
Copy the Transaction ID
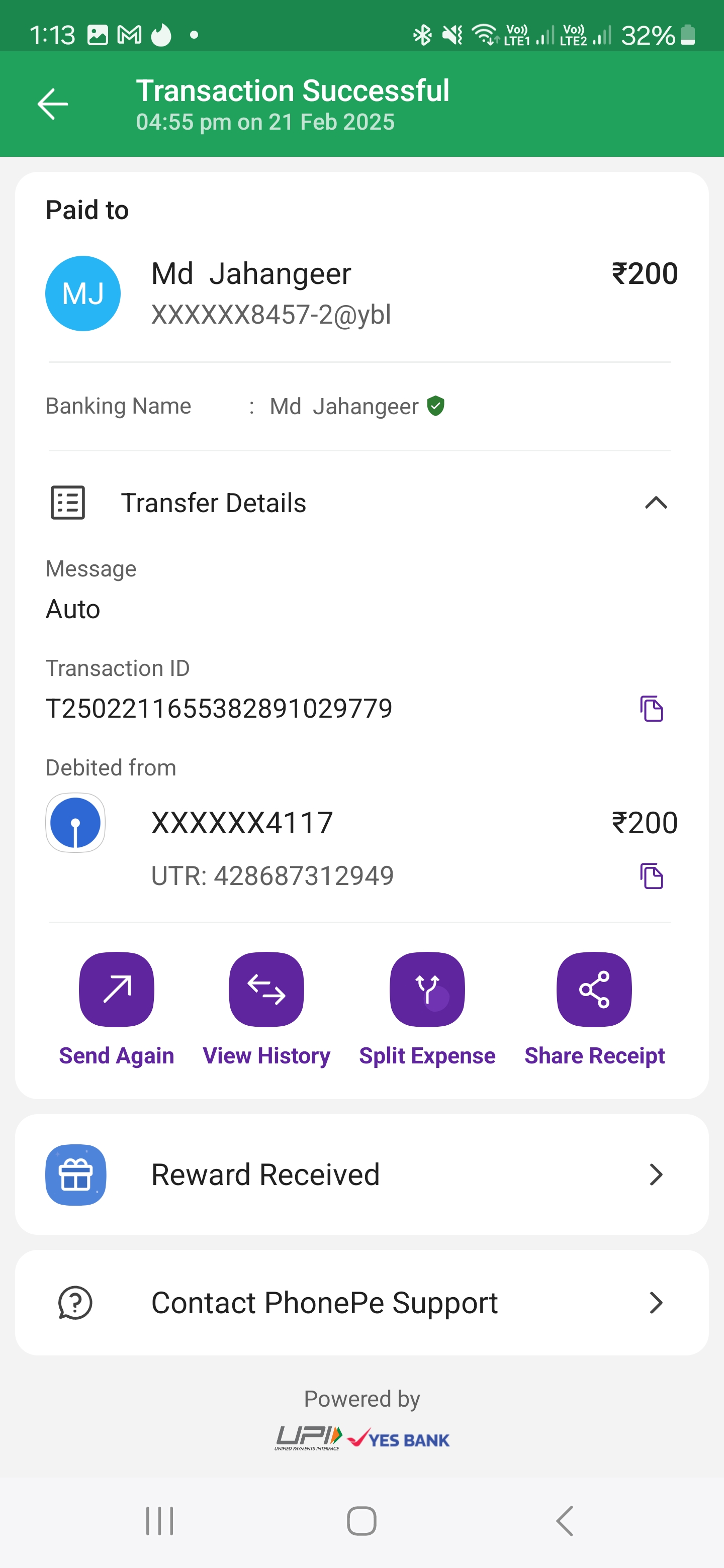(651, 709)
